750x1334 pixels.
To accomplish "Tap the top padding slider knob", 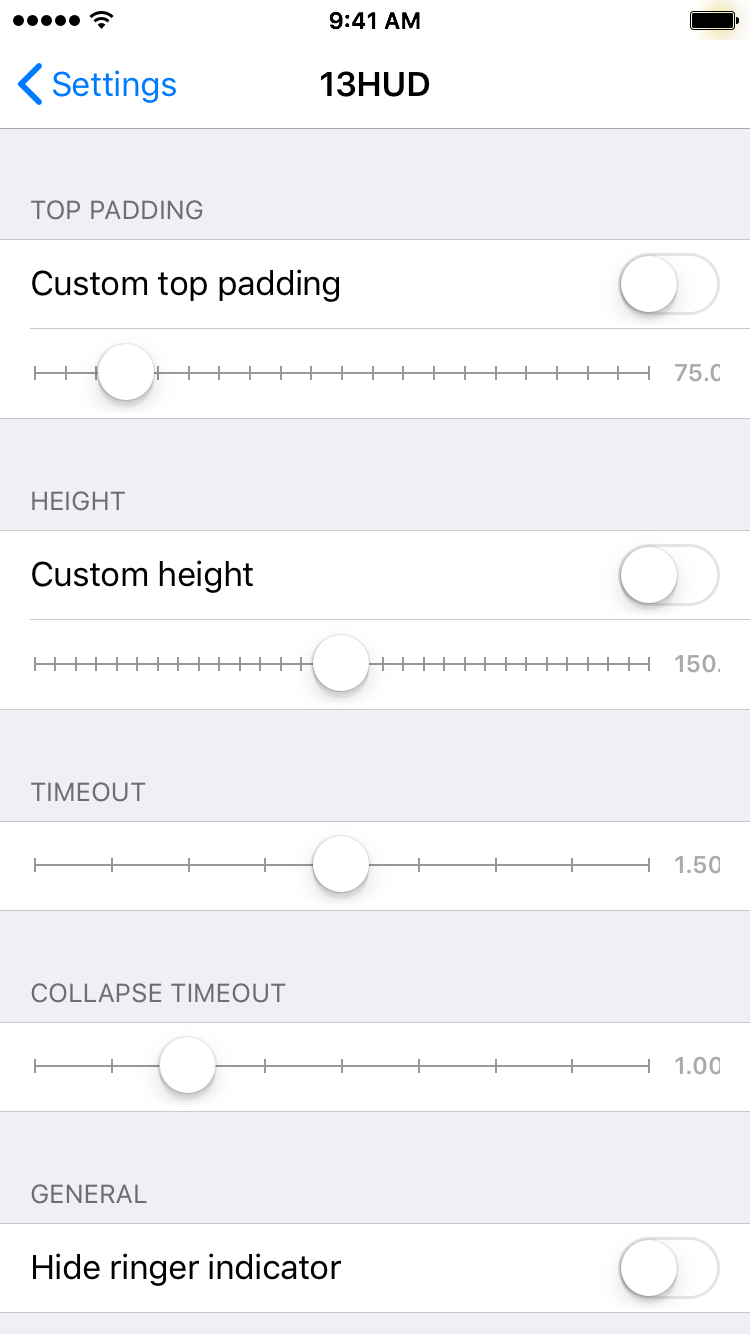I will pyautogui.click(x=126, y=373).
